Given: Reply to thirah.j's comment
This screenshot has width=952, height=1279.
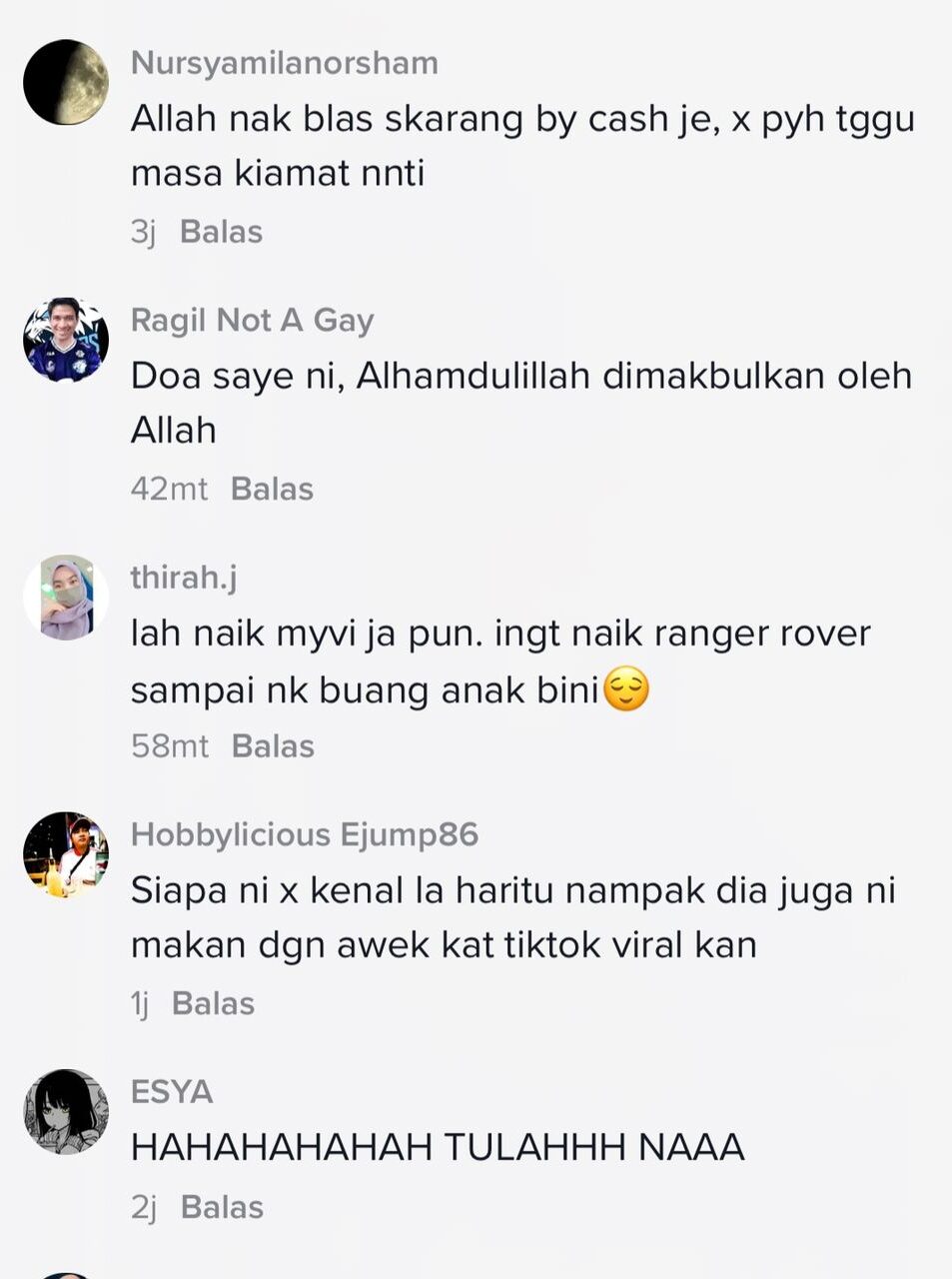Looking at the screenshot, I should tap(273, 746).
